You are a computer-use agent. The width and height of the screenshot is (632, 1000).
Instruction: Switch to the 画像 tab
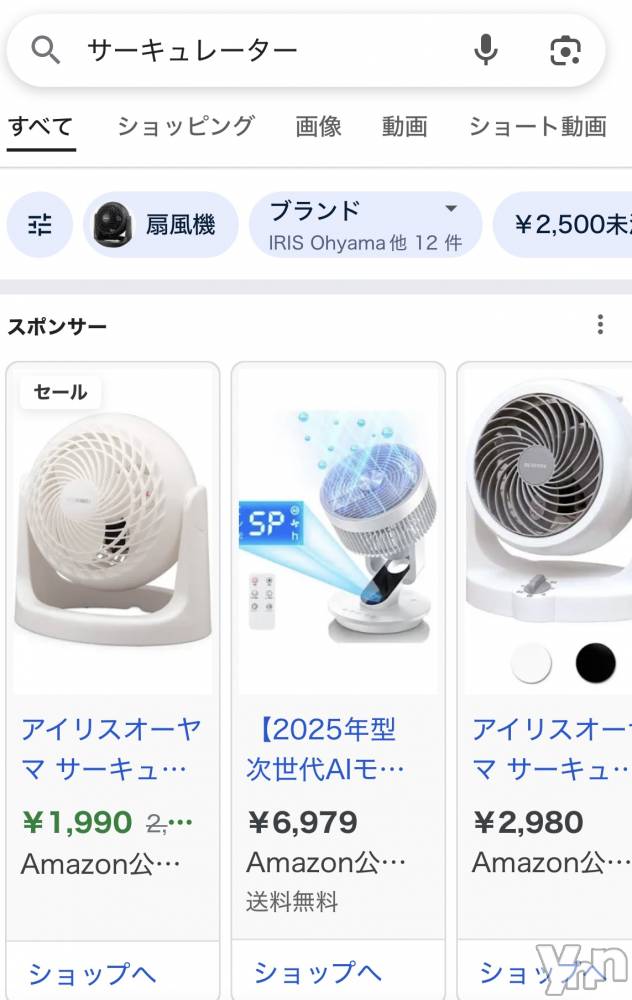(318, 126)
